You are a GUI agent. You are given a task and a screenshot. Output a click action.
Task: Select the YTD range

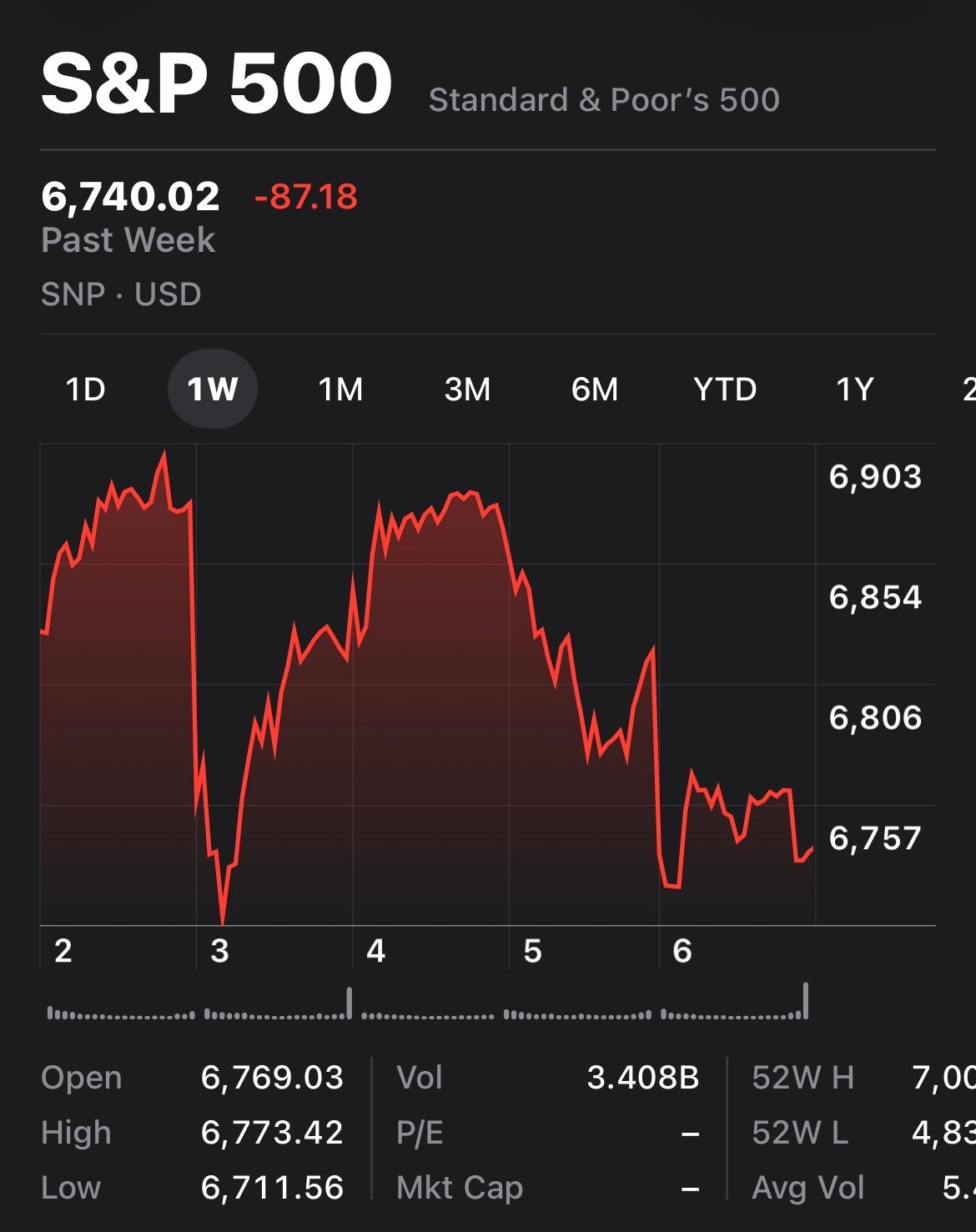[x=724, y=389]
